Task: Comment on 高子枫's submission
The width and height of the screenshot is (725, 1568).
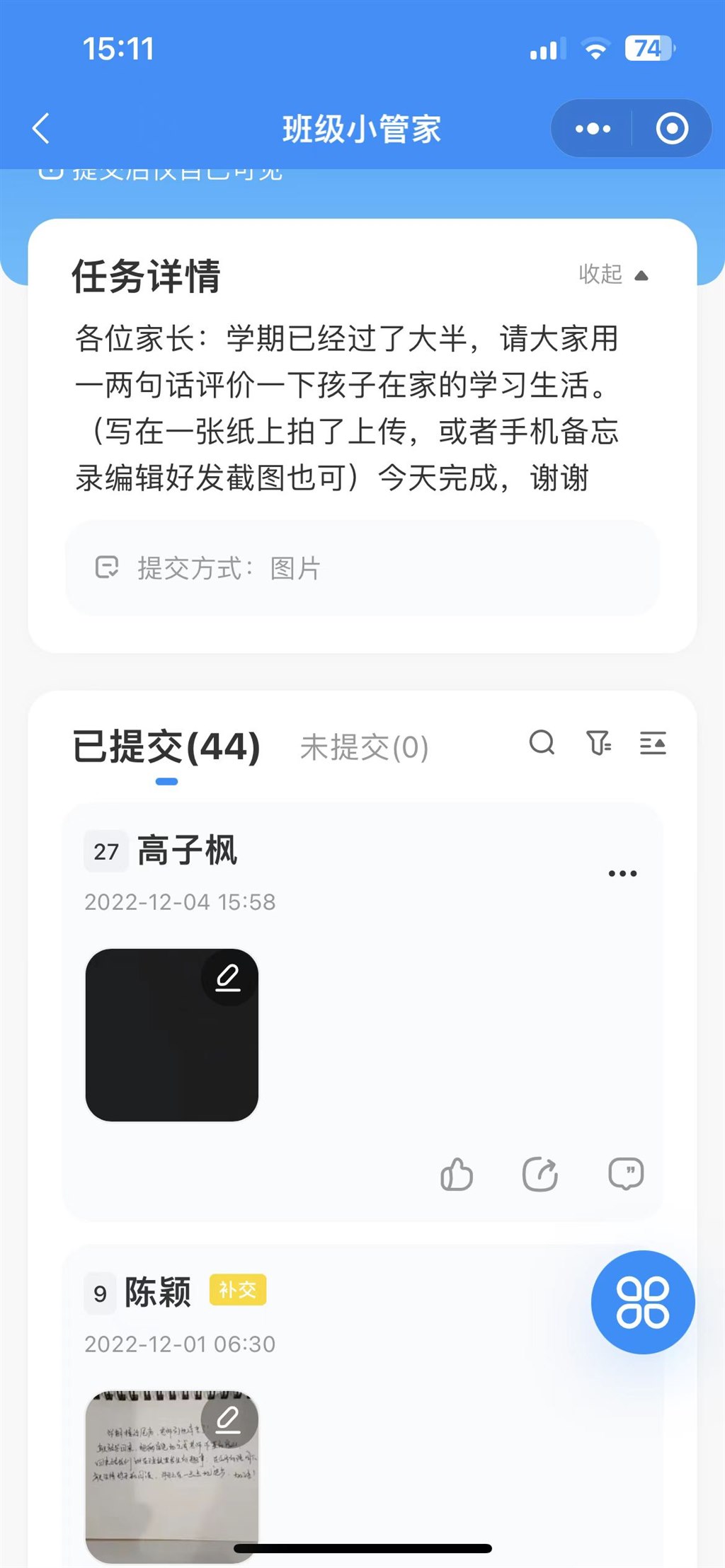Action: [627, 1175]
